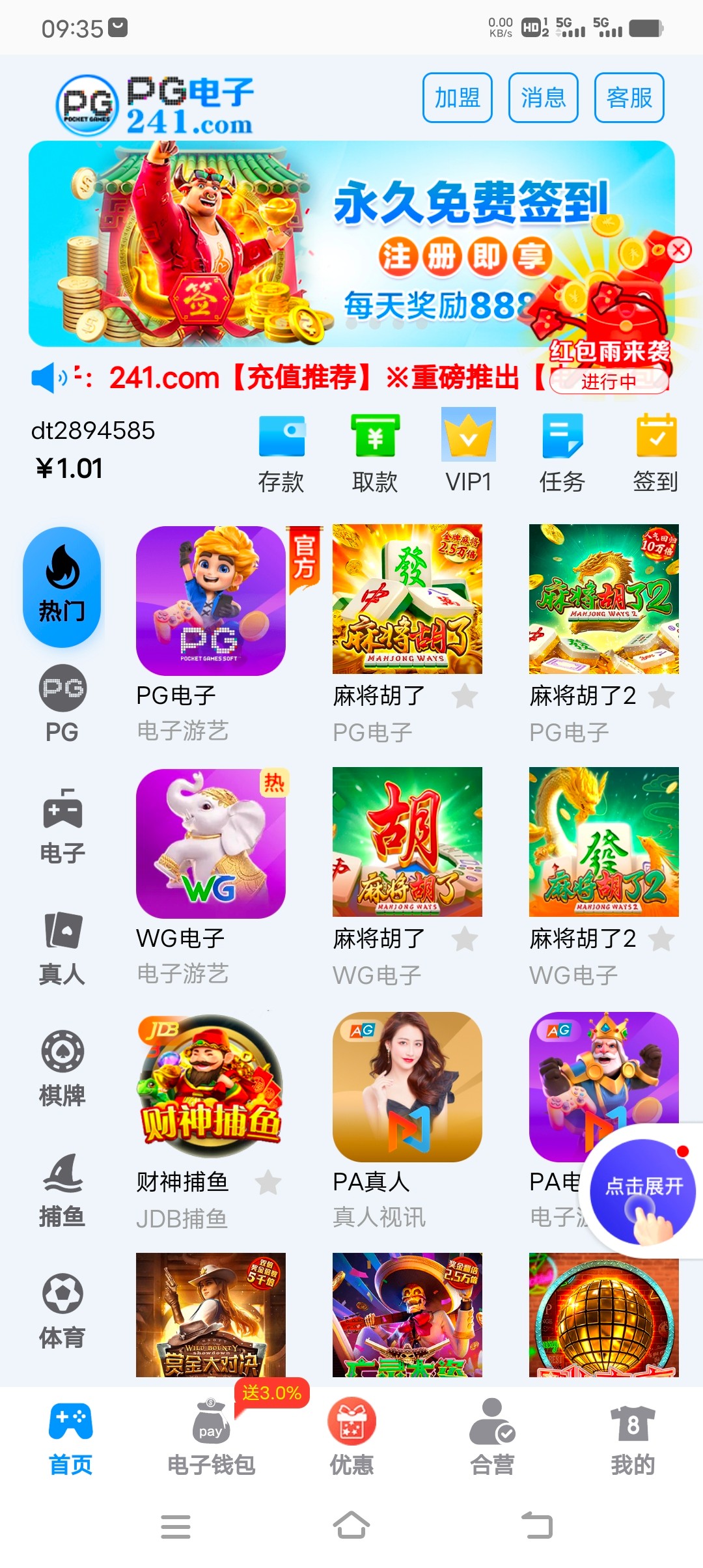Launch PA真人 live video
703x1568 pixels.
coord(407,1086)
